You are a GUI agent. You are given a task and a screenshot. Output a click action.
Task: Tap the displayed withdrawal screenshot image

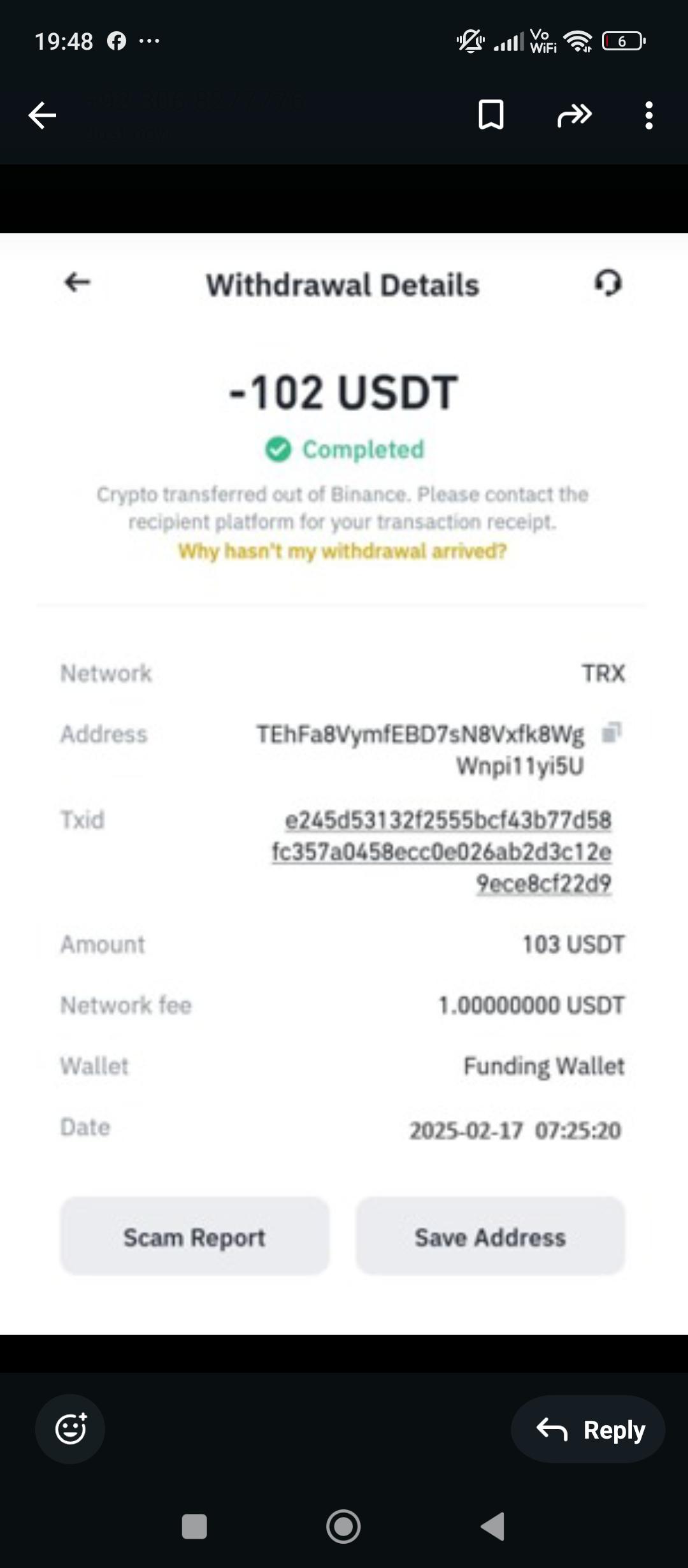click(x=344, y=784)
